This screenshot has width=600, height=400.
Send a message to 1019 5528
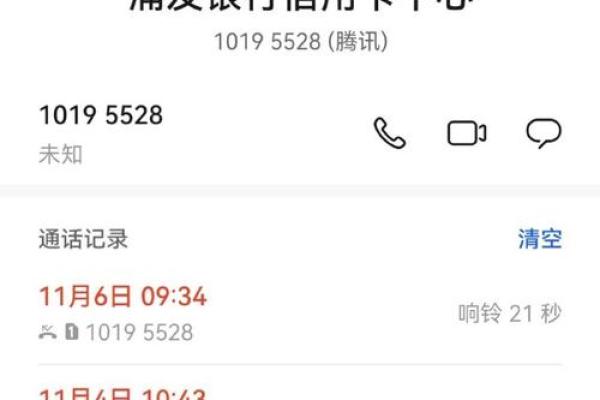point(543,133)
